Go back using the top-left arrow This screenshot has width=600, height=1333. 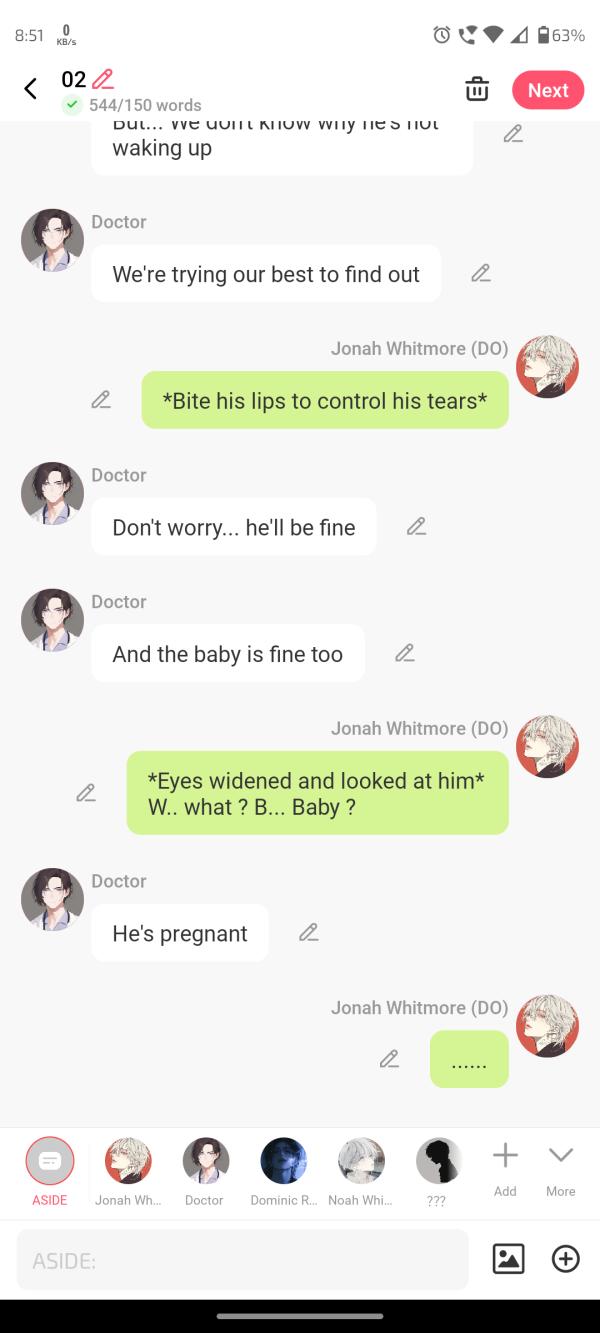click(31, 89)
